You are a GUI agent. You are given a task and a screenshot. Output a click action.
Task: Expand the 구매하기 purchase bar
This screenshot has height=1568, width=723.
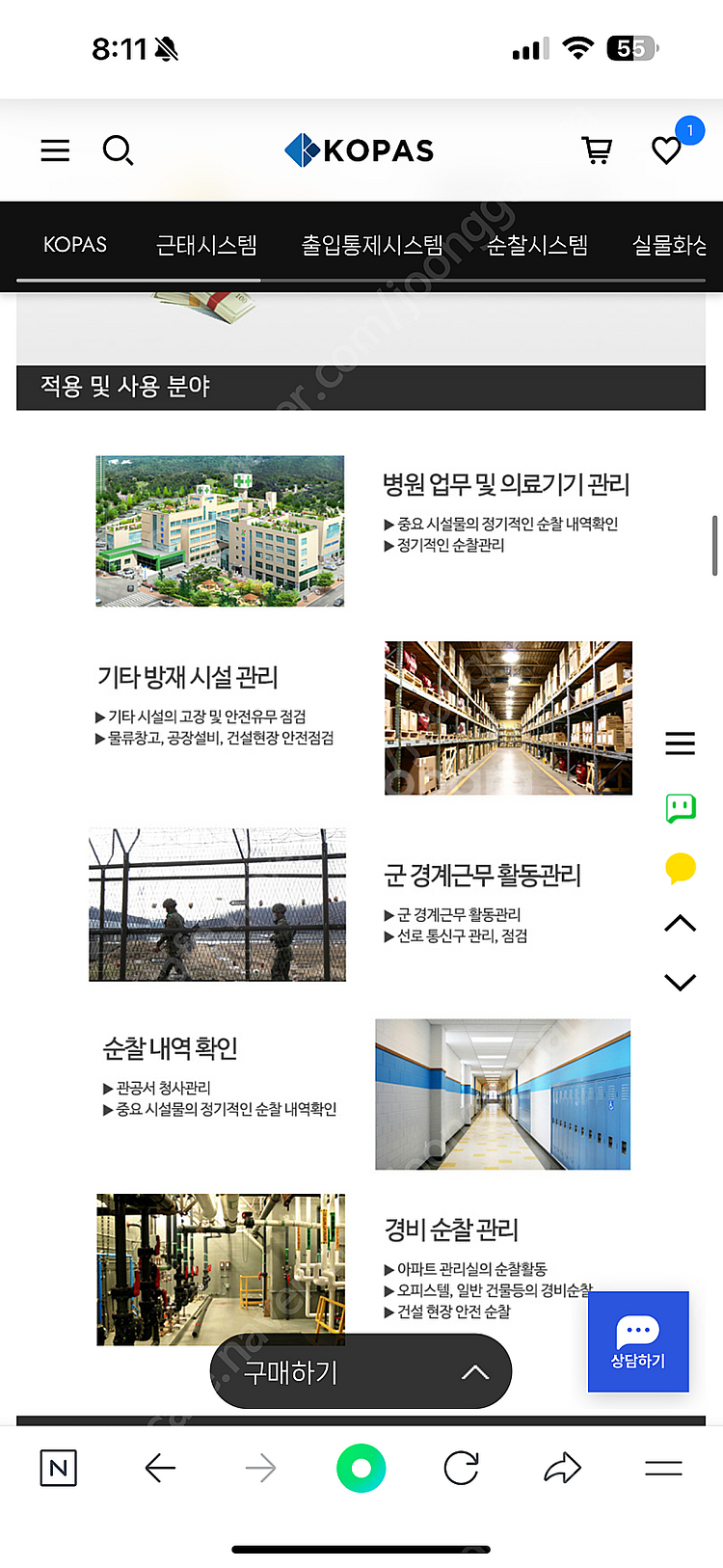click(x=361, y=1372)
